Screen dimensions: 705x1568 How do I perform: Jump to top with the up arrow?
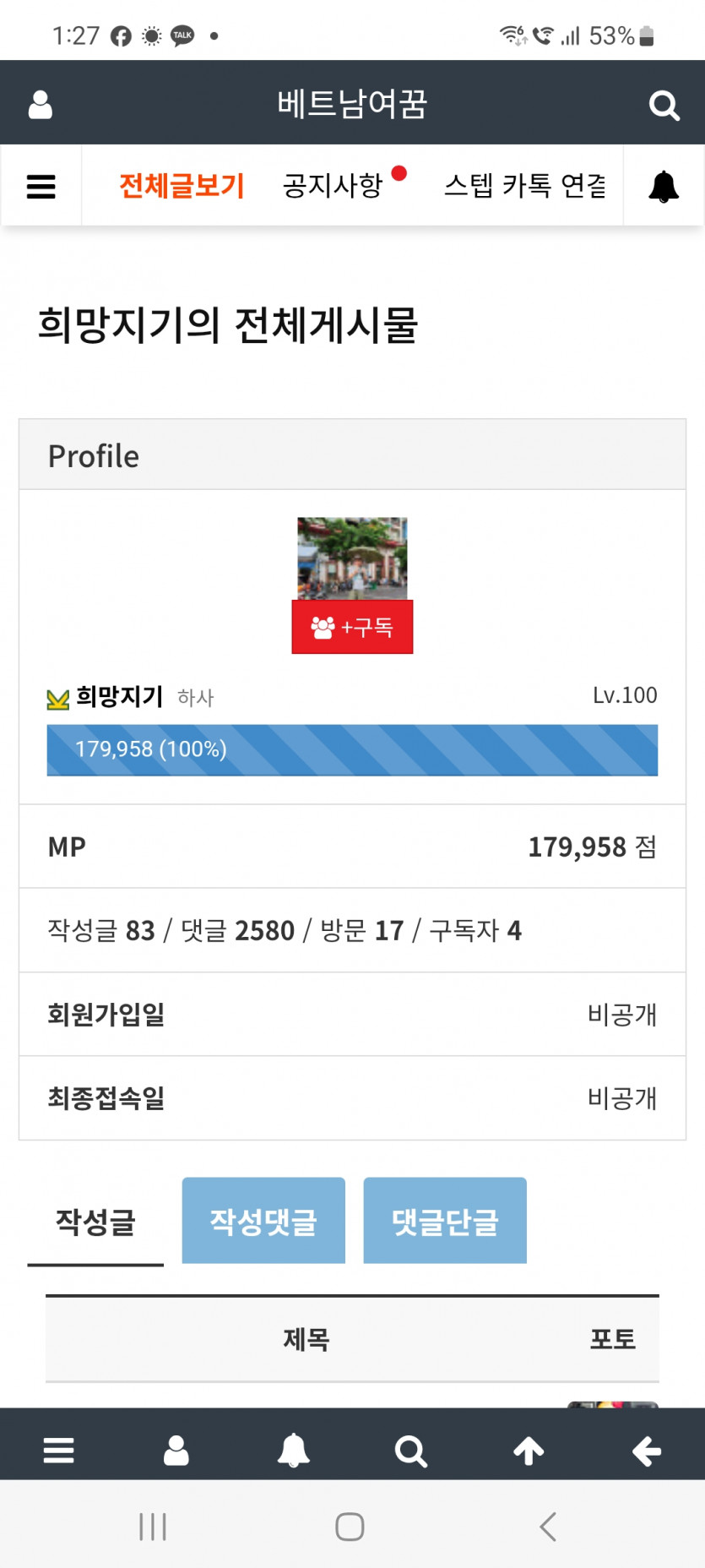[x=529, y=1451]
